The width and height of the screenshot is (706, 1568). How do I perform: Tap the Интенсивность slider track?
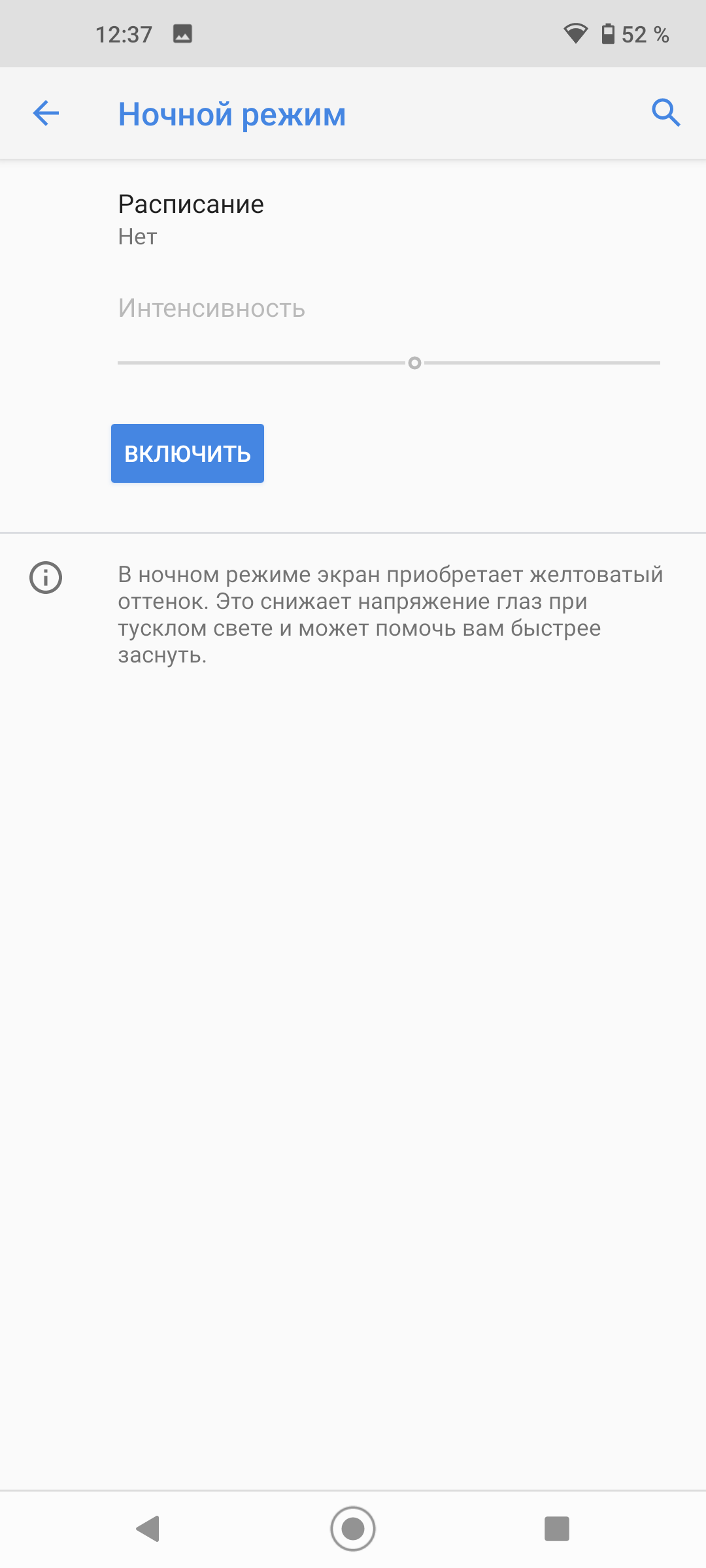(x=390, y=363)
